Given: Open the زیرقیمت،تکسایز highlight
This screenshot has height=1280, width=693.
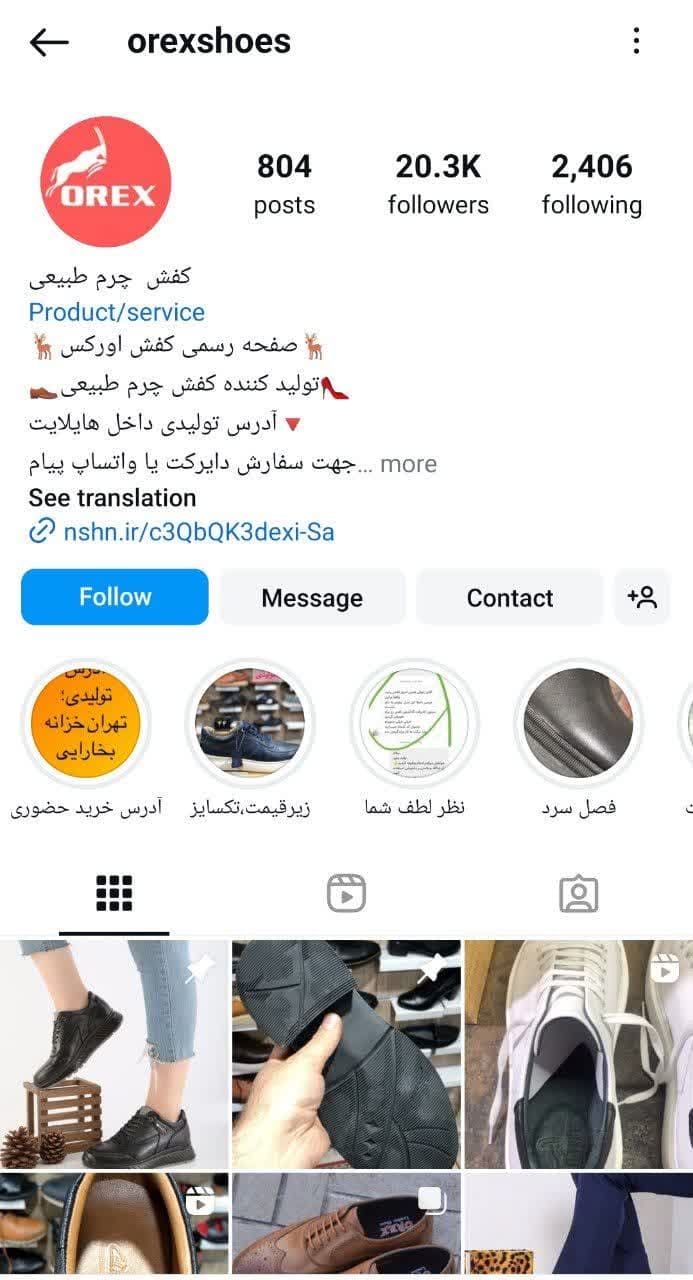Looking at the screenshot, I should click(250, 724).
